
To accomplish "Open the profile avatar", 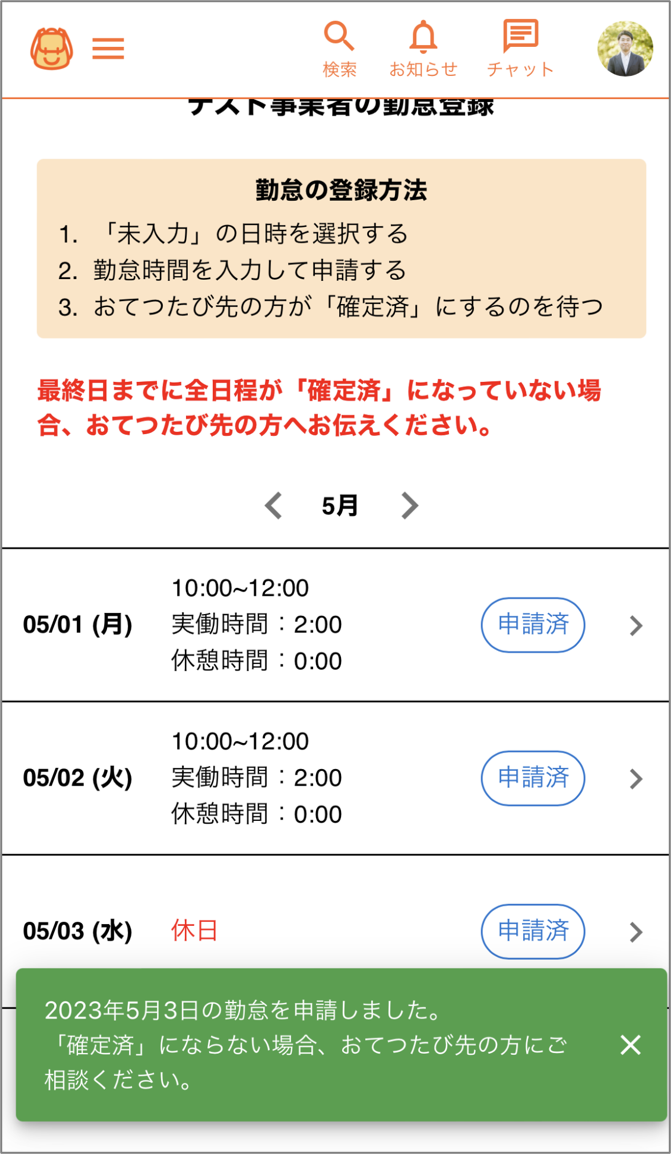I will pyautogui.click(x=625, y=49).
